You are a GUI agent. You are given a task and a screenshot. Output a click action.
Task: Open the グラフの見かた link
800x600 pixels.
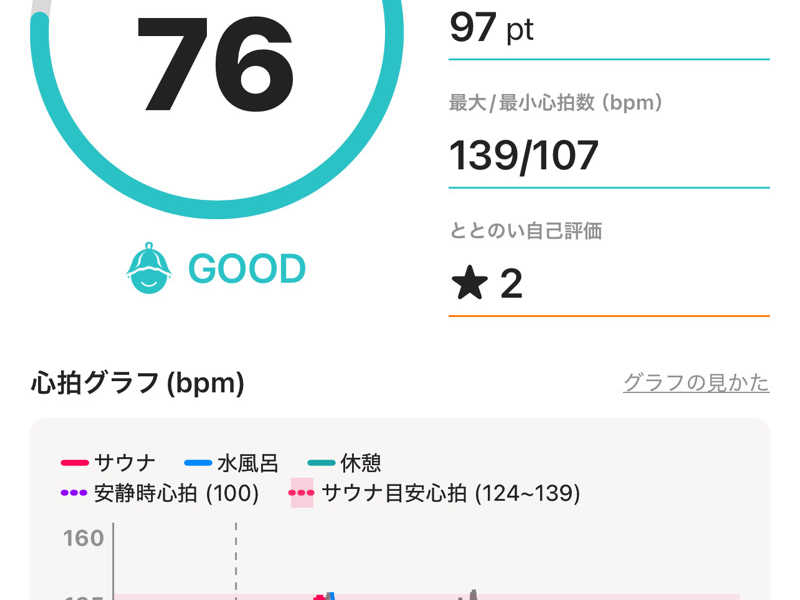tap(696, 382)
